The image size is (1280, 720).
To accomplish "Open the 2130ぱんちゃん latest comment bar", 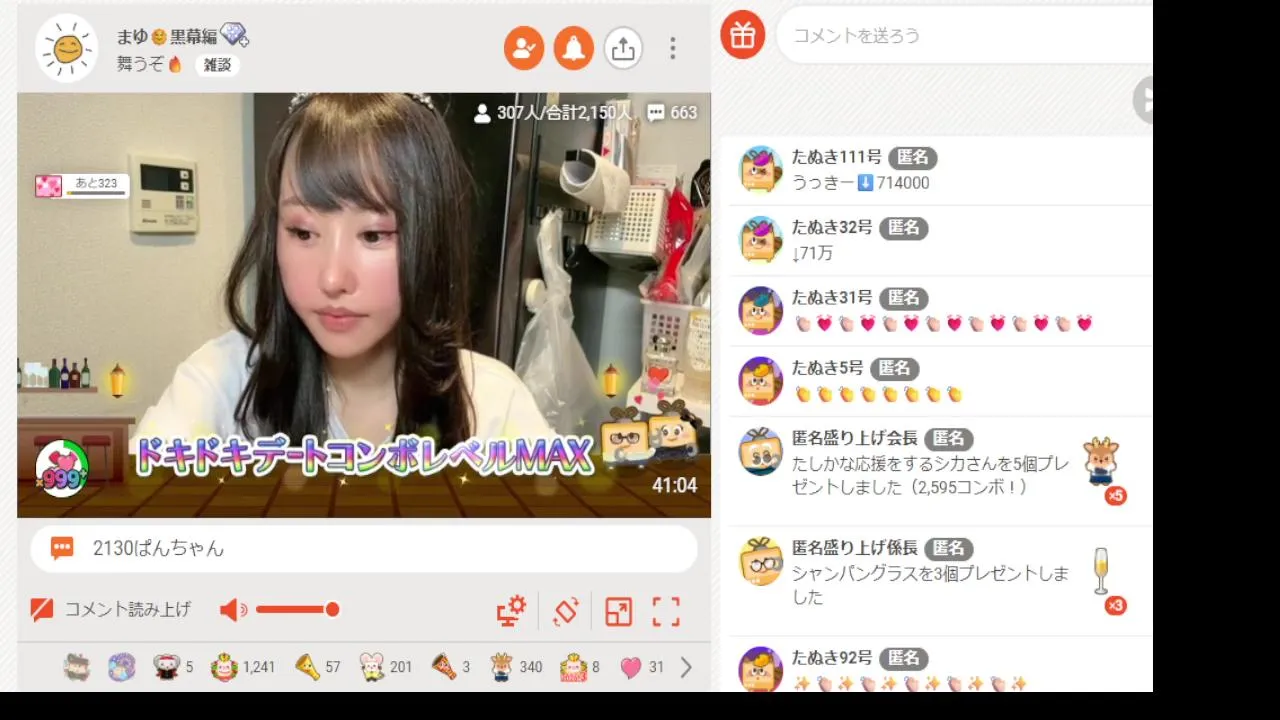I will [363, 548].
